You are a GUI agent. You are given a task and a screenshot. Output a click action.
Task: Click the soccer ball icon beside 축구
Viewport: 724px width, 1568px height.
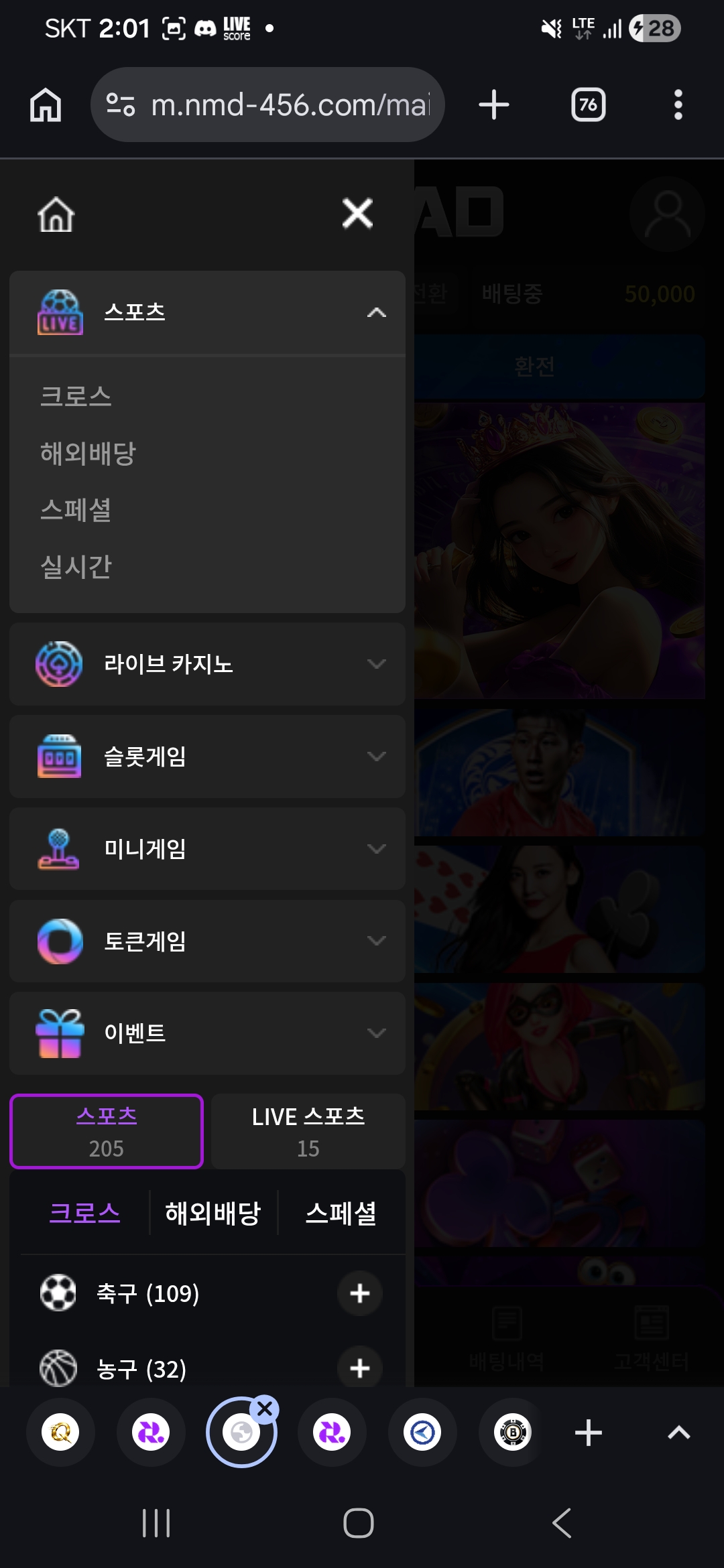click(58, 1293)
